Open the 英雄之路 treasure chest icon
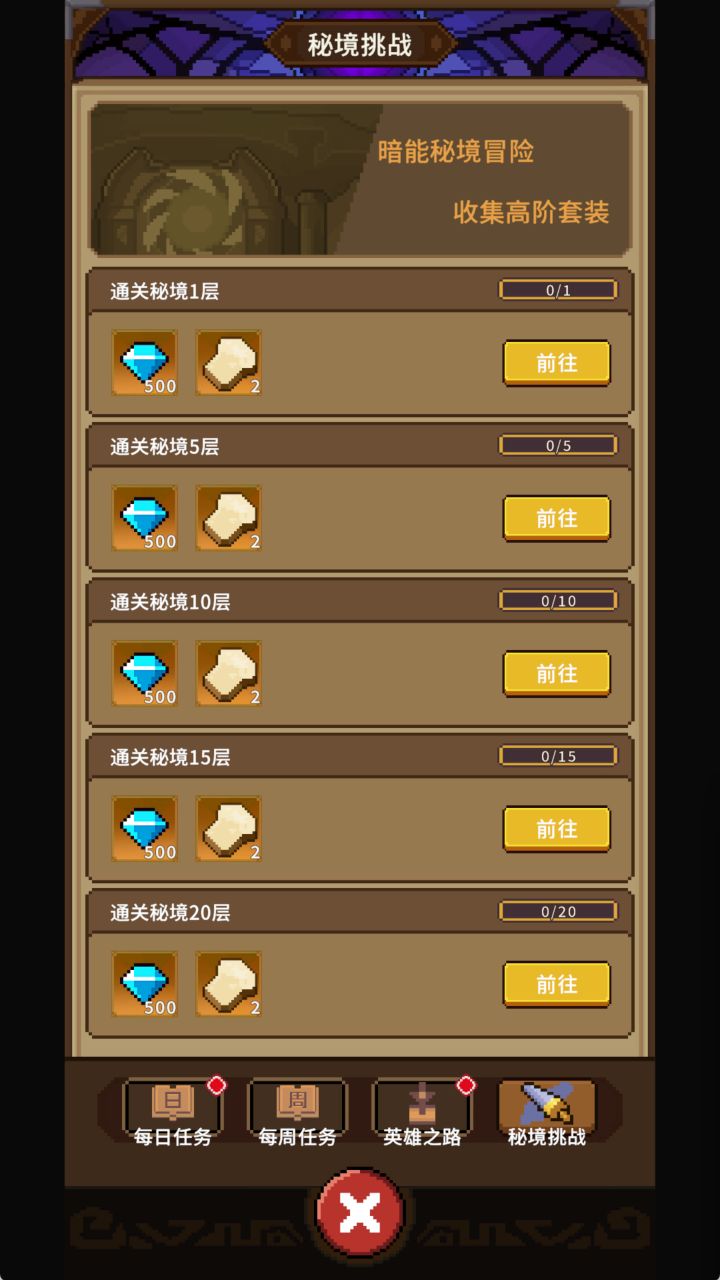 click(423, 1100)
